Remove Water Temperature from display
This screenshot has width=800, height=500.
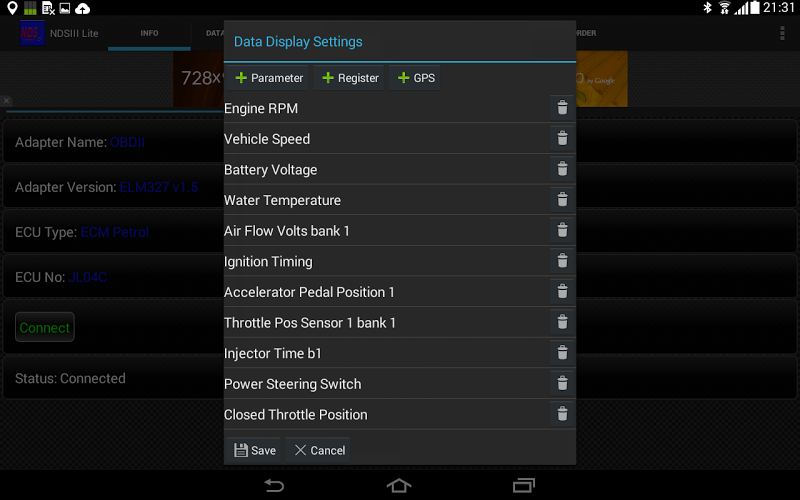(562, 200)
